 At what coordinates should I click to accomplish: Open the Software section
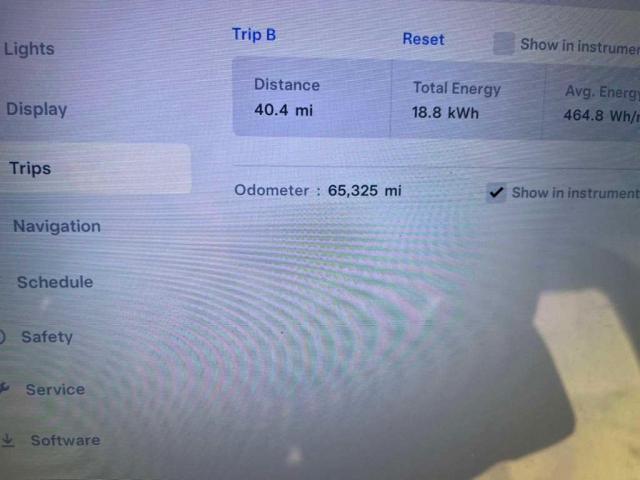point(64,440)
